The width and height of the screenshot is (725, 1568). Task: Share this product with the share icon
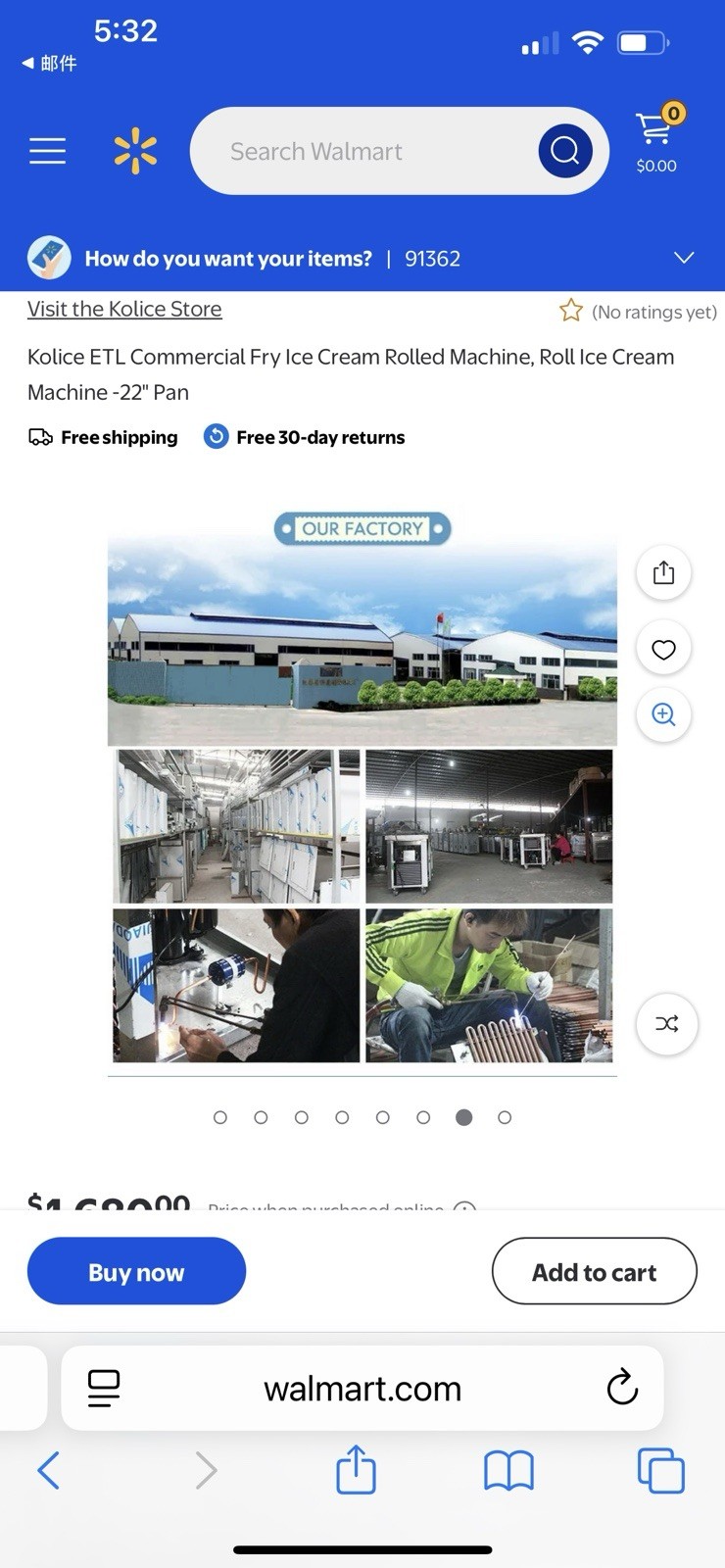[663, 572]
